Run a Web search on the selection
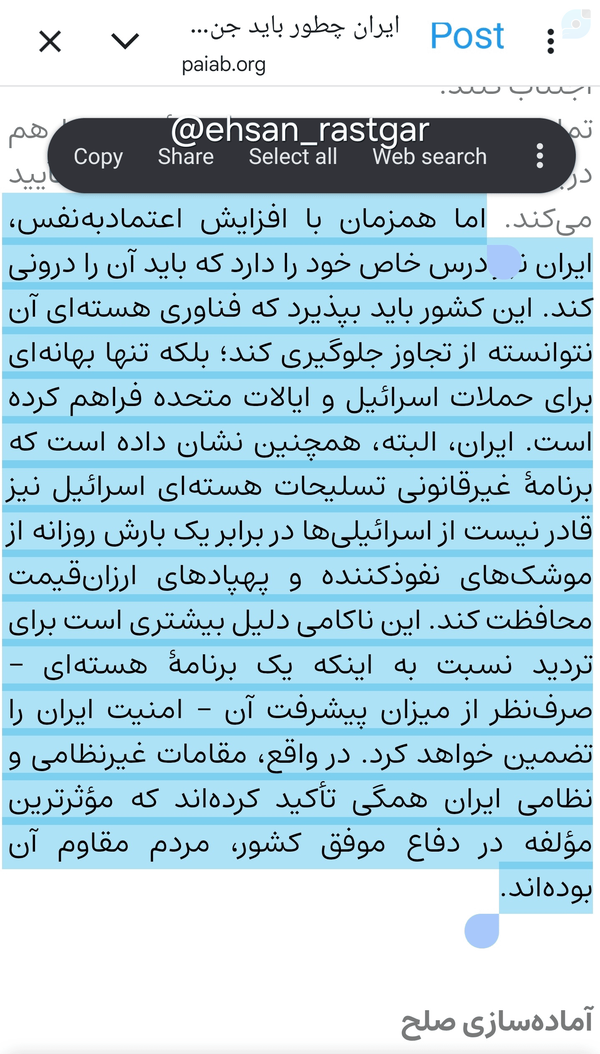Viewport: 600px width, 1054px height. 429,157
